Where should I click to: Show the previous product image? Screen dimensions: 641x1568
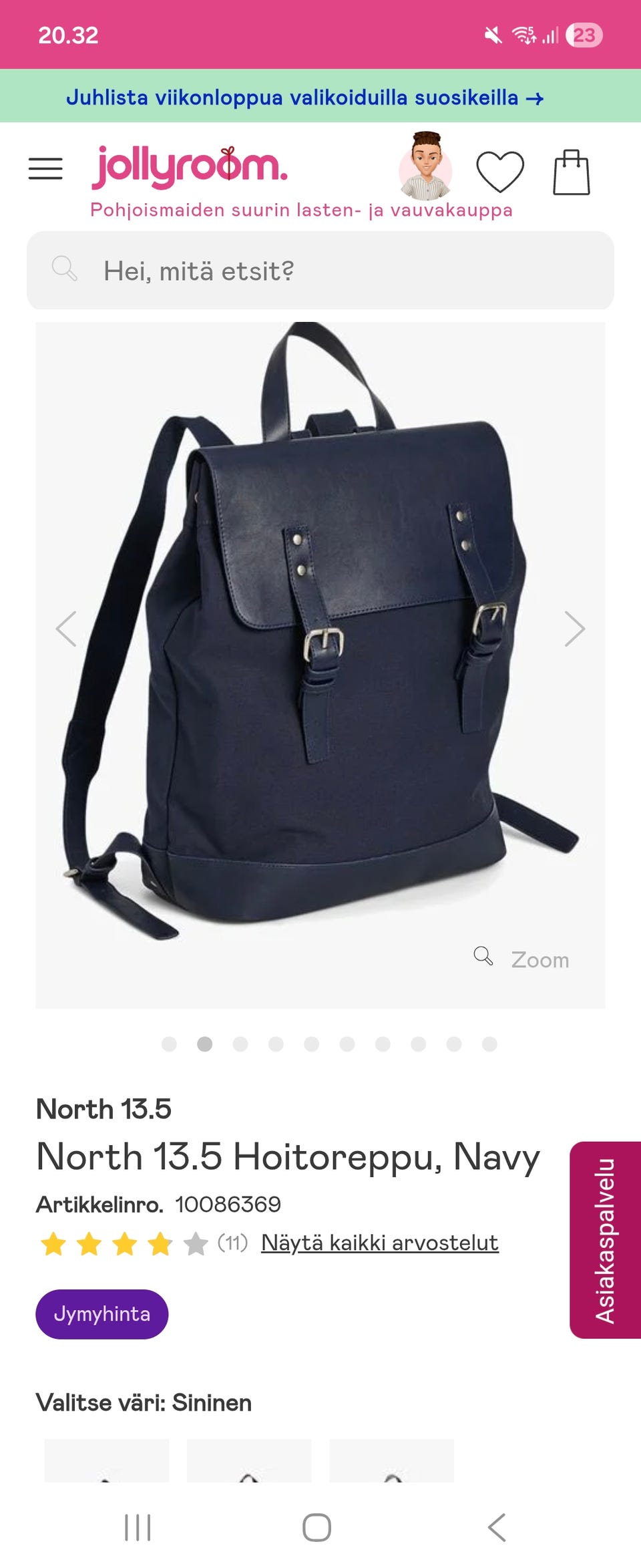66,629
